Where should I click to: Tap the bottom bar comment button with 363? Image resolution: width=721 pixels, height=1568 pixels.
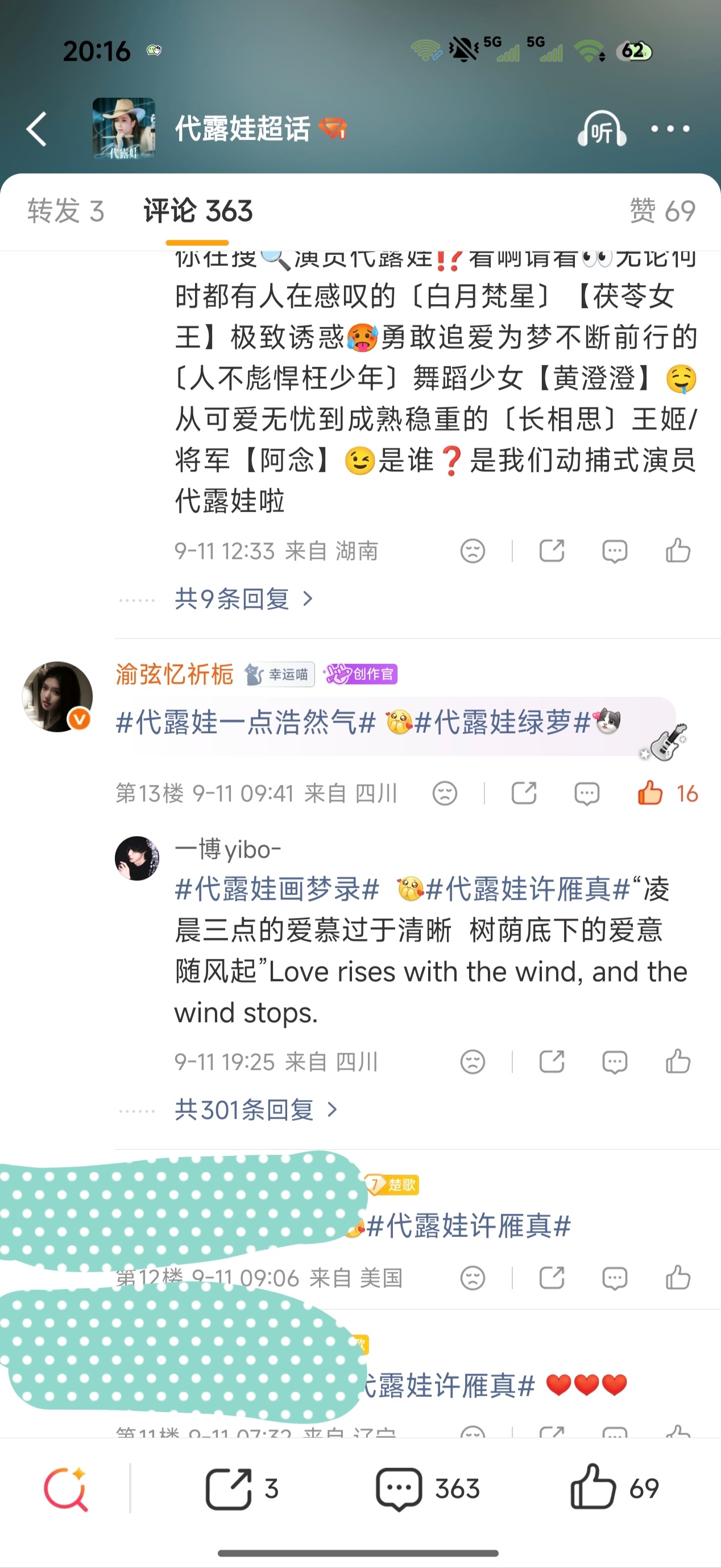428,1489
